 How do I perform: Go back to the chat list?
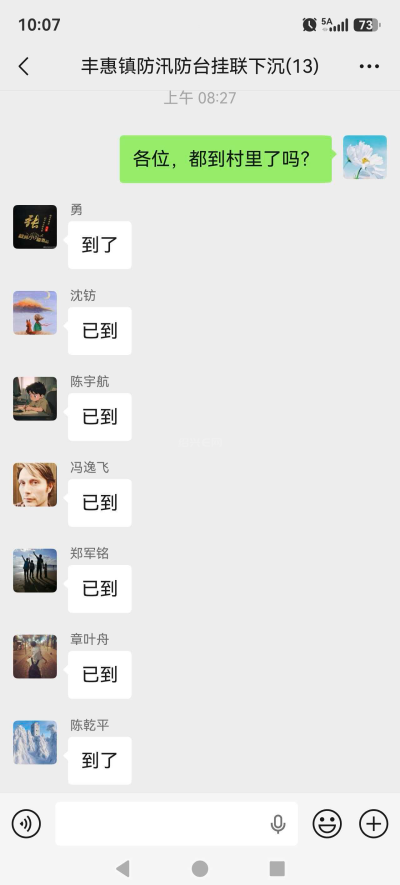click(x=23, y=67)
